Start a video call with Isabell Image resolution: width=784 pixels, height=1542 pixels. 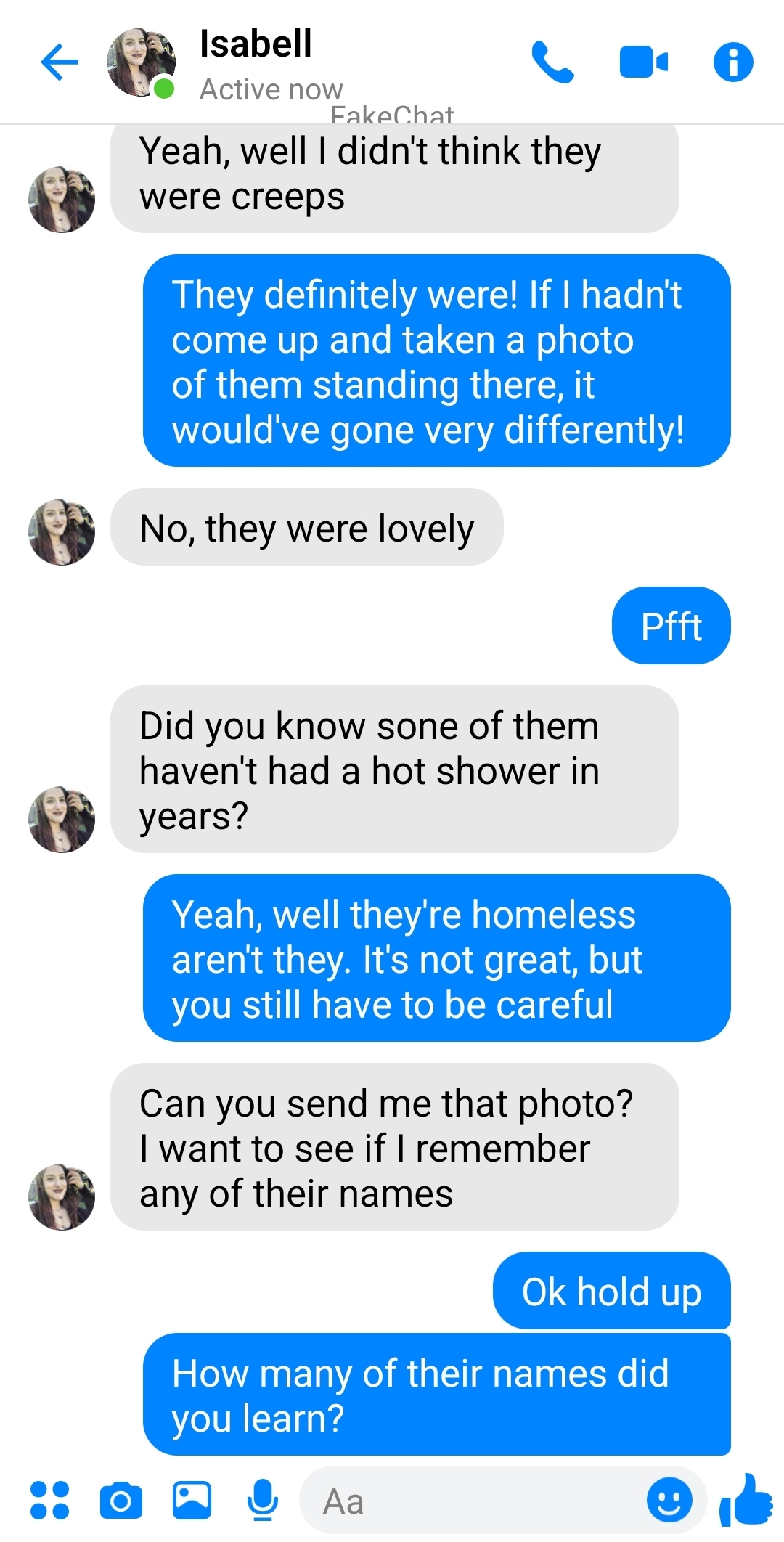click(x=643, y=62)
